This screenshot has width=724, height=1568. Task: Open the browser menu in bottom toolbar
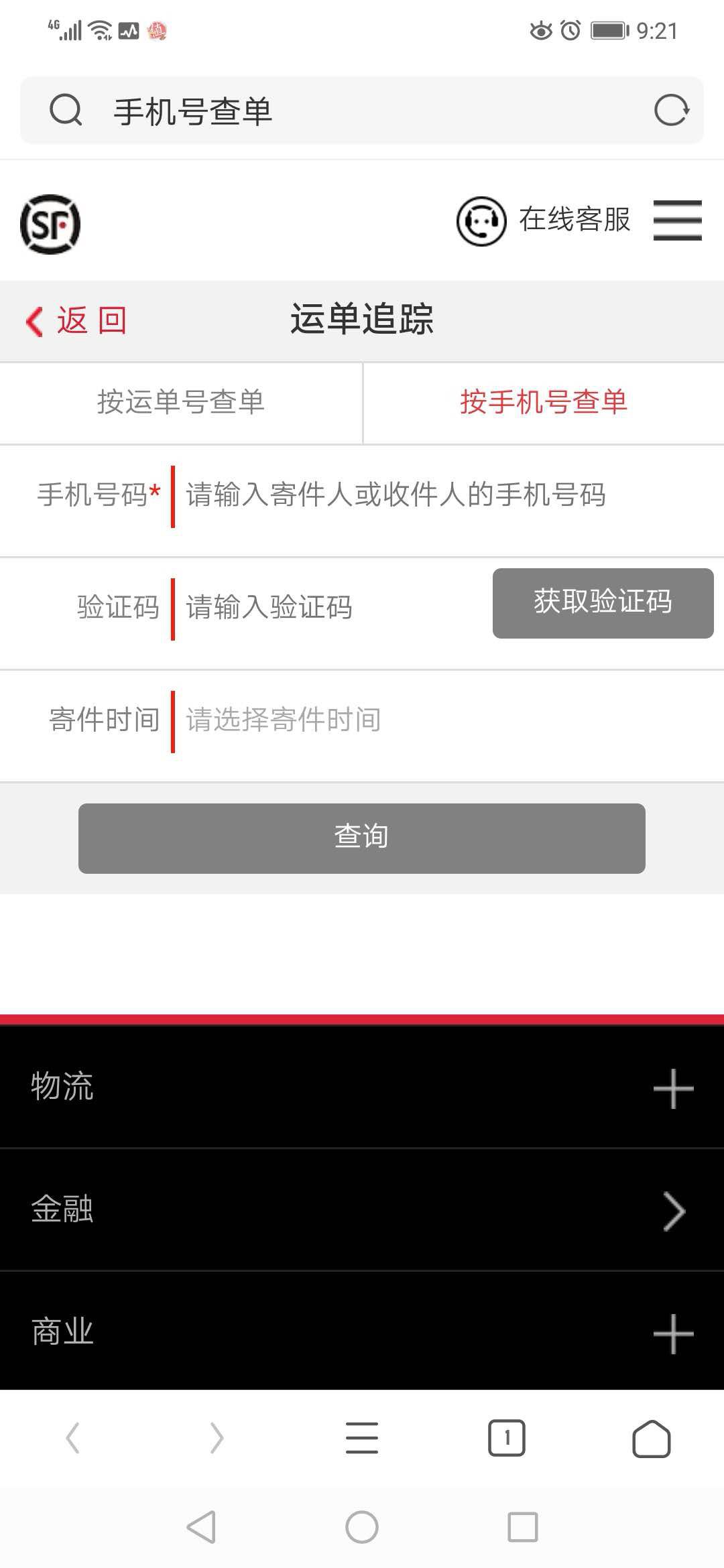point(362,1438)
